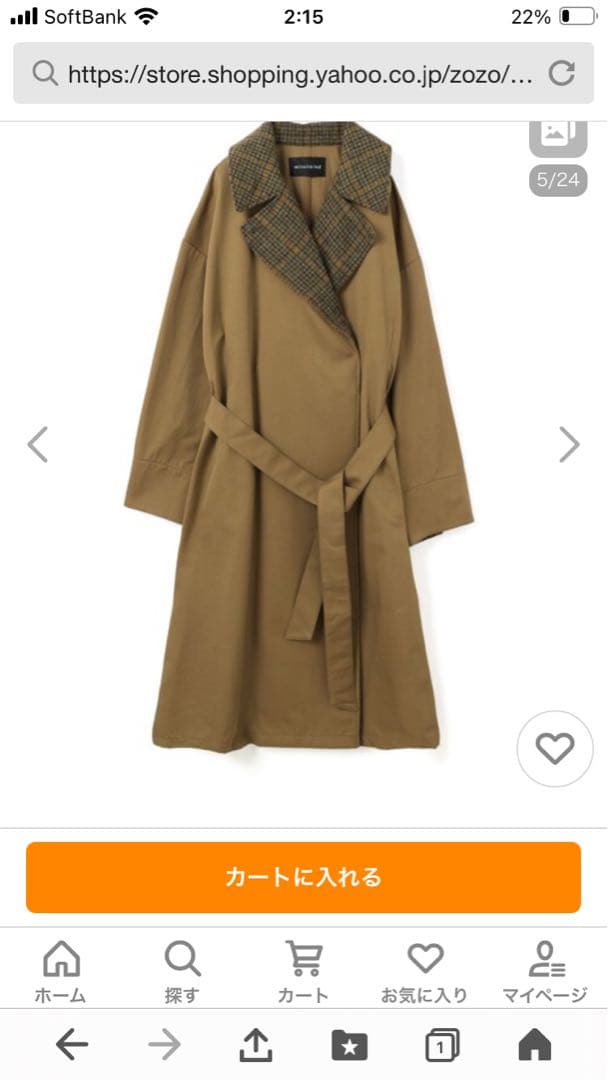
Task: View open browser tabs
Action: coord(441,1046)
